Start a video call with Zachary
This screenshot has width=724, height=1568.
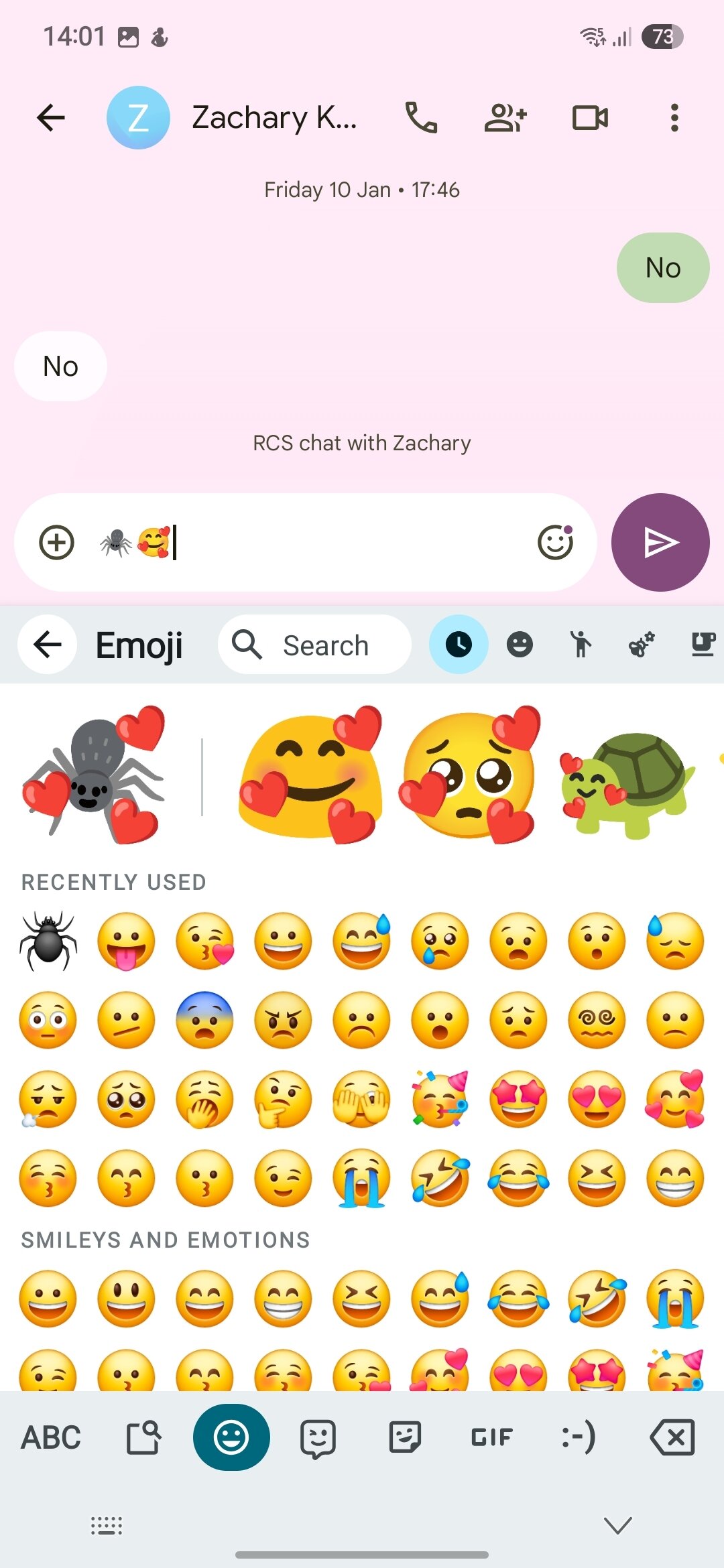(590, 118)
